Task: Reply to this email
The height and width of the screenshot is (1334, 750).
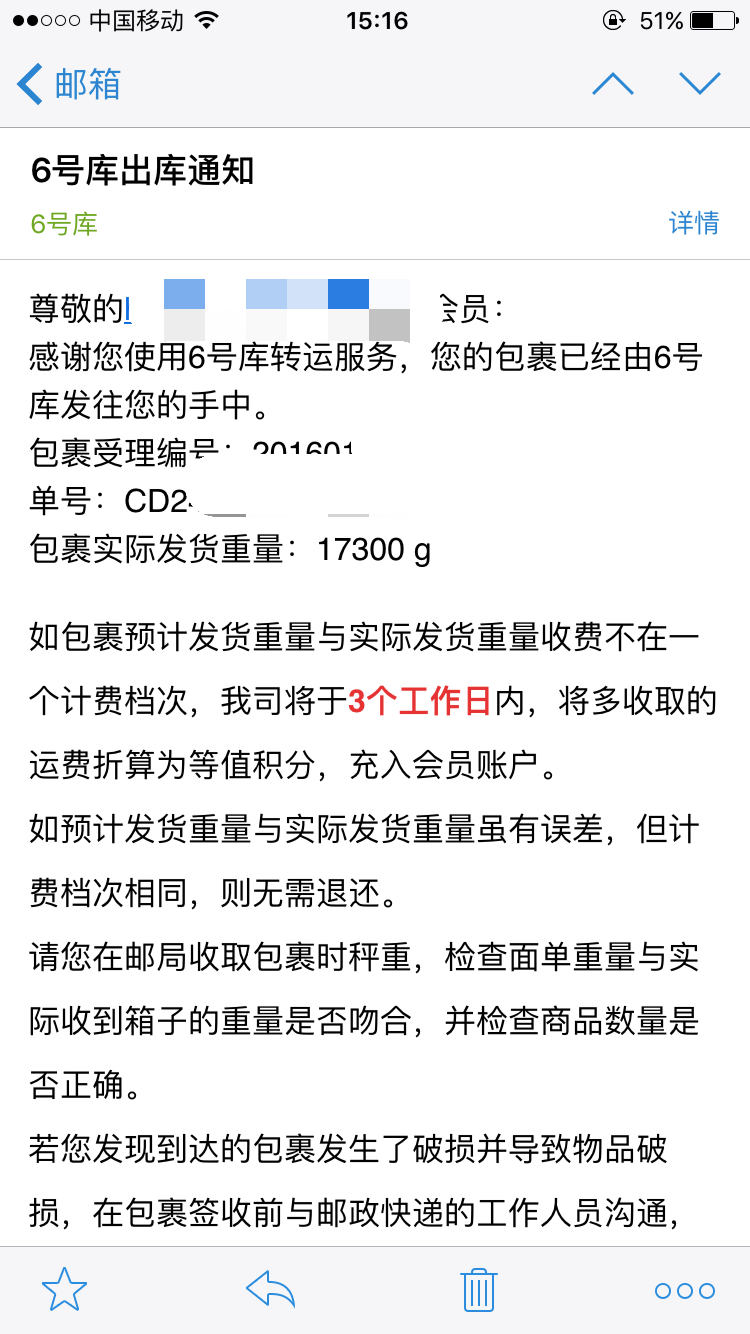Action: coord(271,1290)
